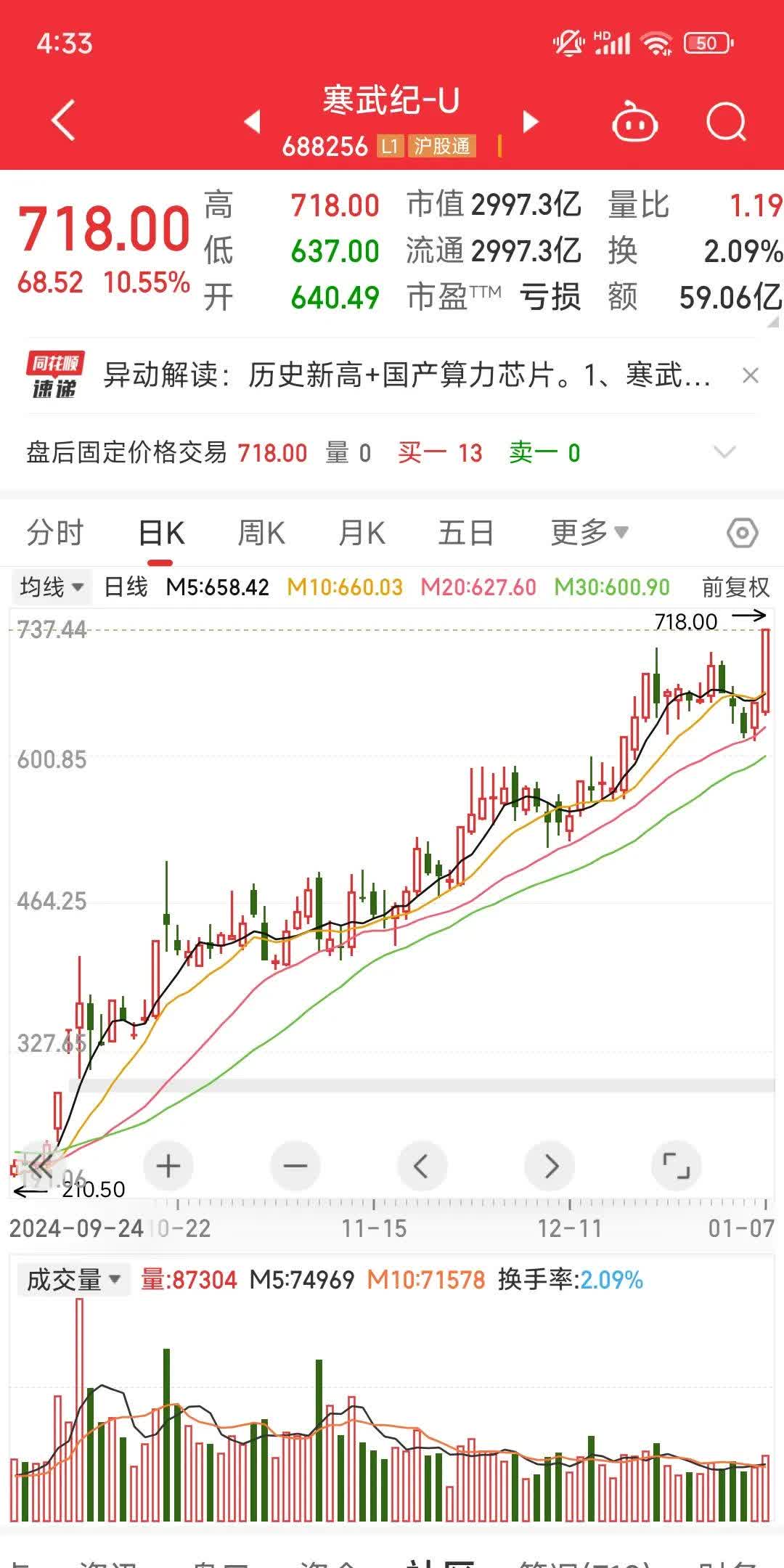
Task: Tap the double-left fast-rewind chart icon
Action: (x=41, y=1167)
